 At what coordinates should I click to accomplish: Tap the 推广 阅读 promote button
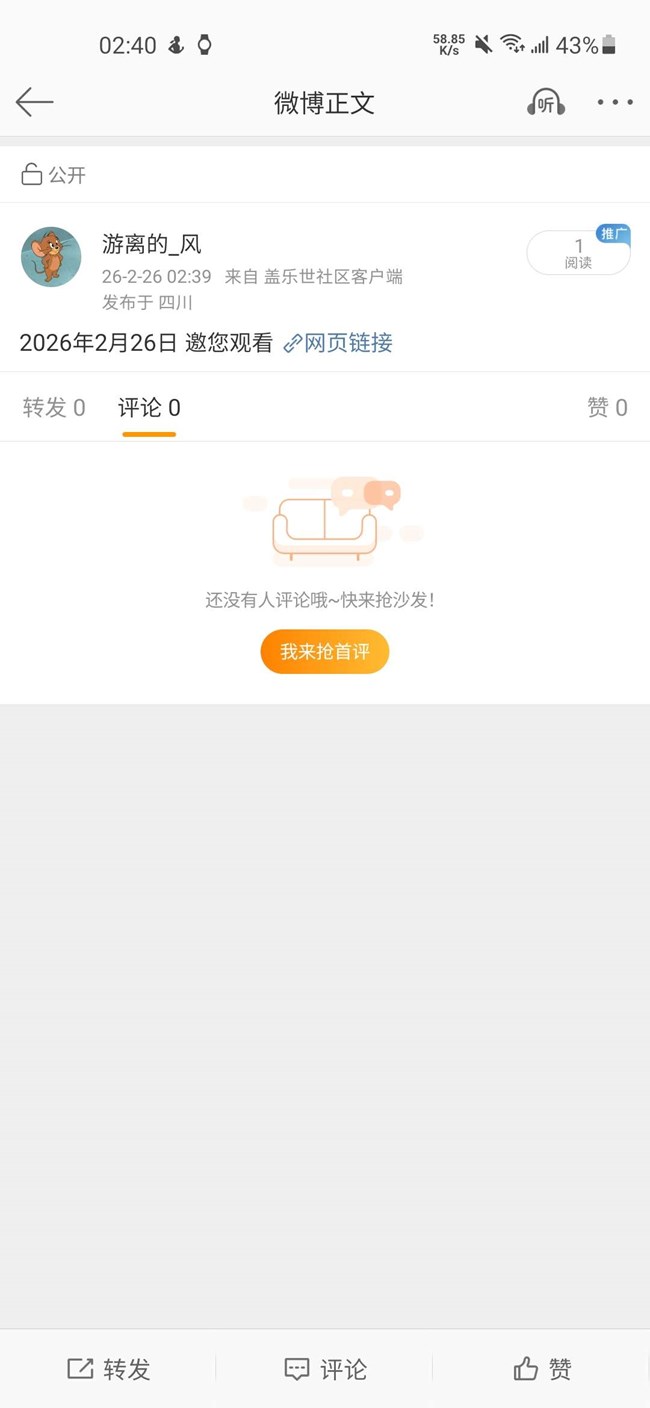[579, 252]
